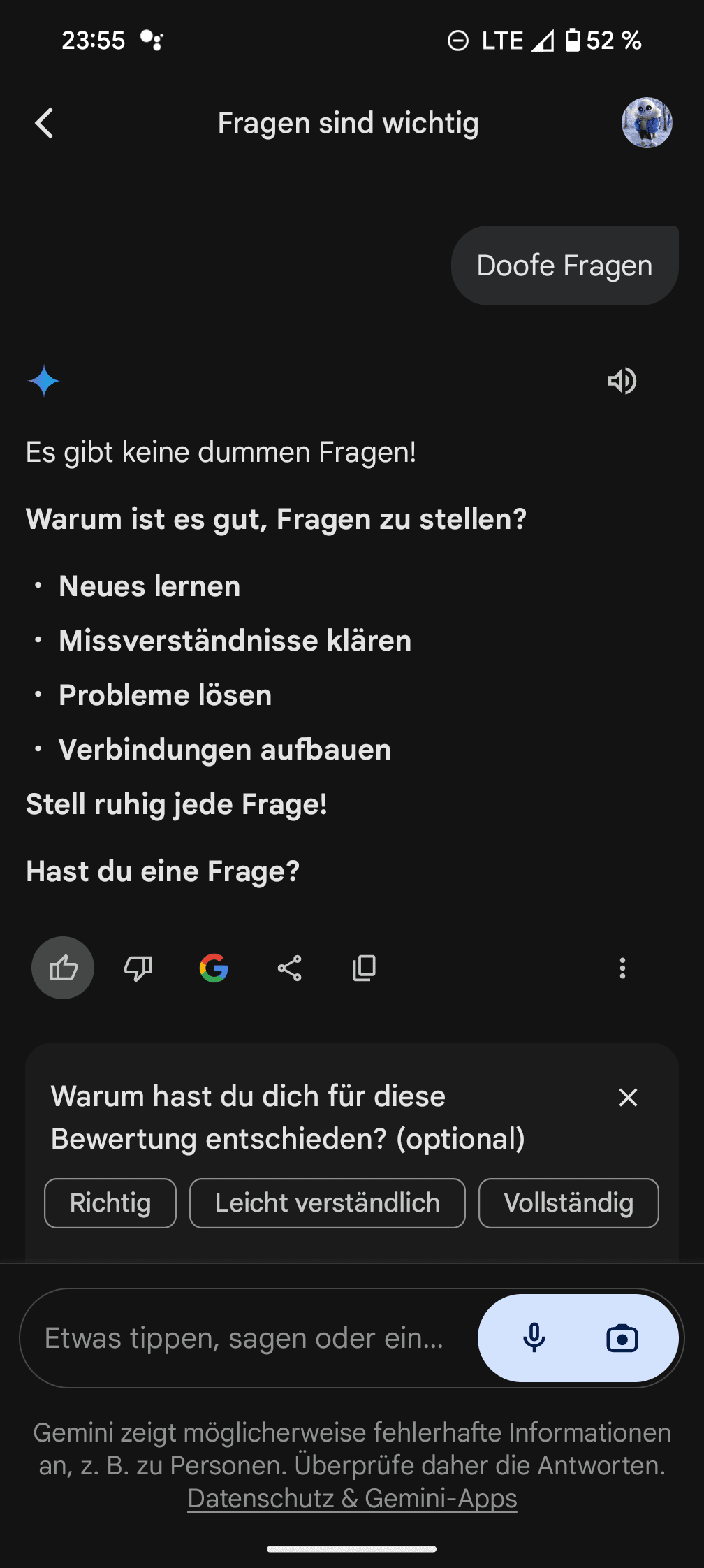Choose the Leicht verständlich chip
704x1568 pixels.
pyautogui.click(x=327, y=1203)
